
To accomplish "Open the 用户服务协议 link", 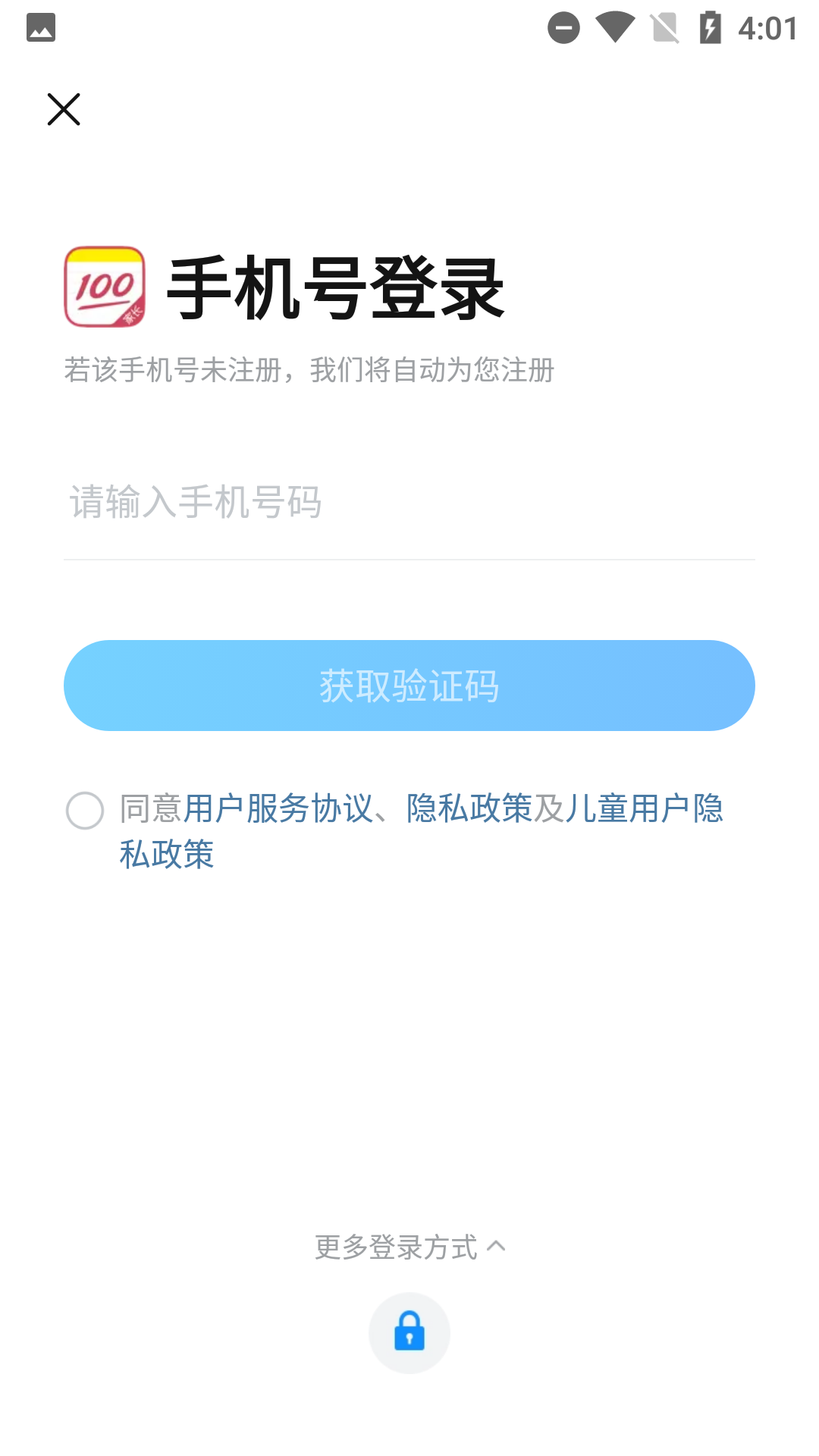I will point(278,808).
